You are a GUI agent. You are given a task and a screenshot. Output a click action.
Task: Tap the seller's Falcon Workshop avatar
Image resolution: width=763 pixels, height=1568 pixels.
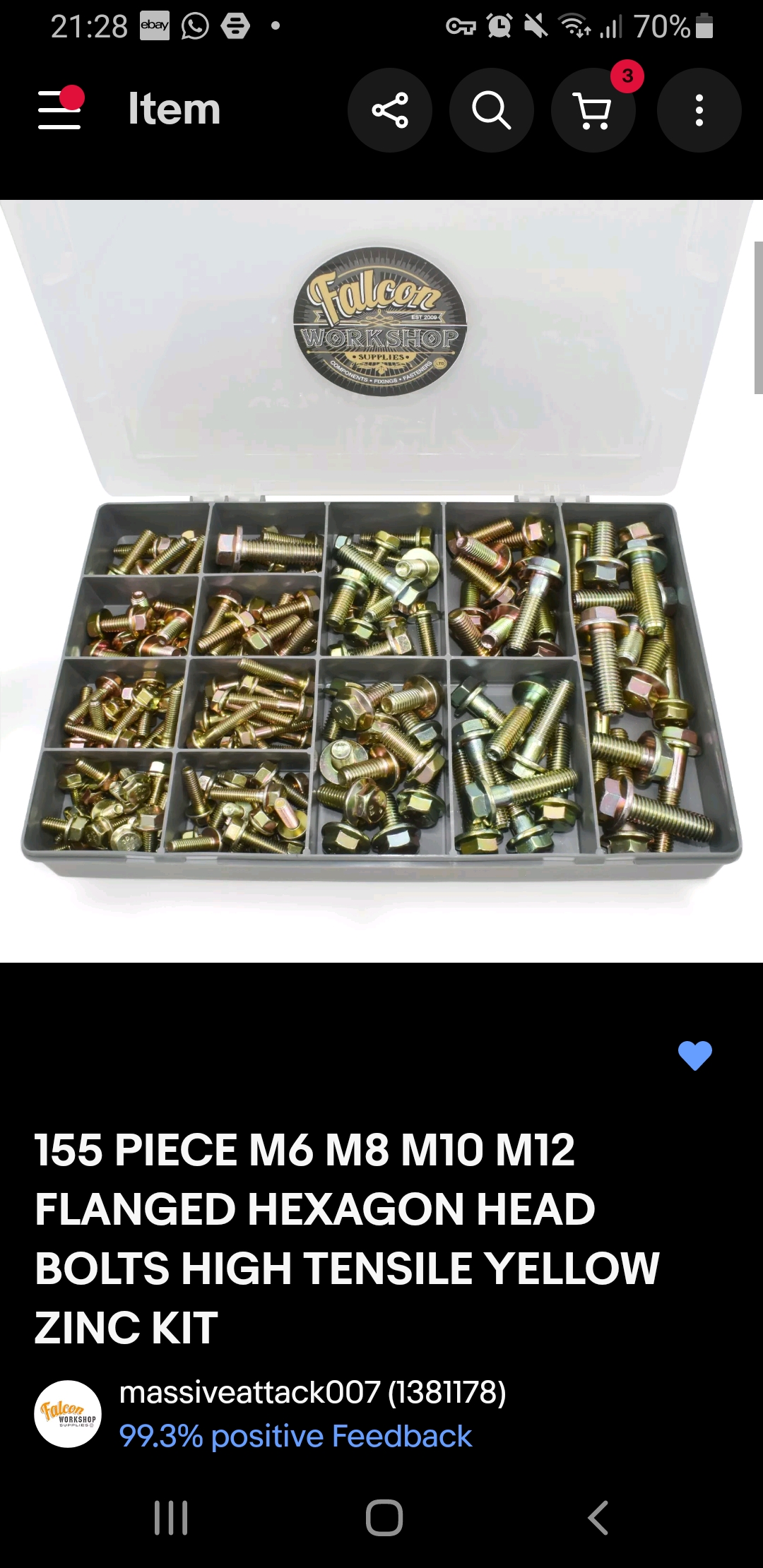[68, 1414]
